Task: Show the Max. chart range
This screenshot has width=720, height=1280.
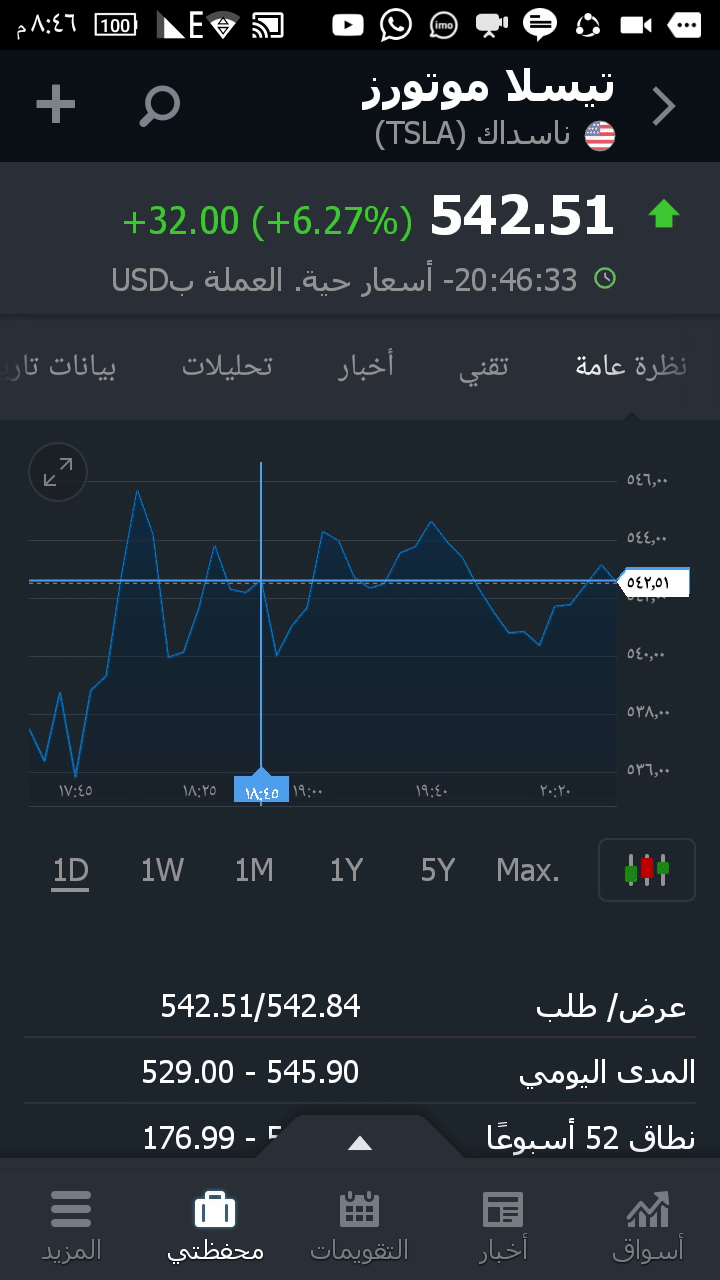Action: click(x=528, y=870)
